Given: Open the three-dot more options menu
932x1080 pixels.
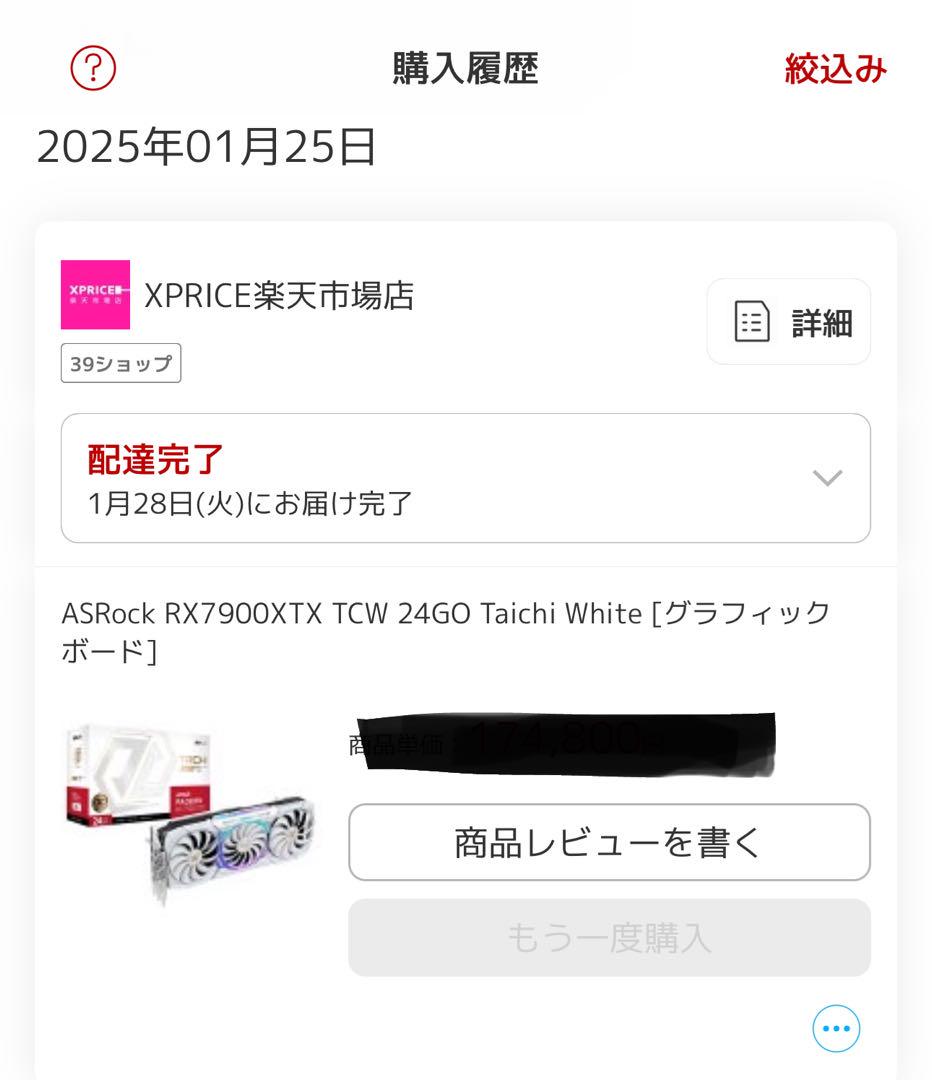Looking at the screenshot, I should tap(835, 1028).
